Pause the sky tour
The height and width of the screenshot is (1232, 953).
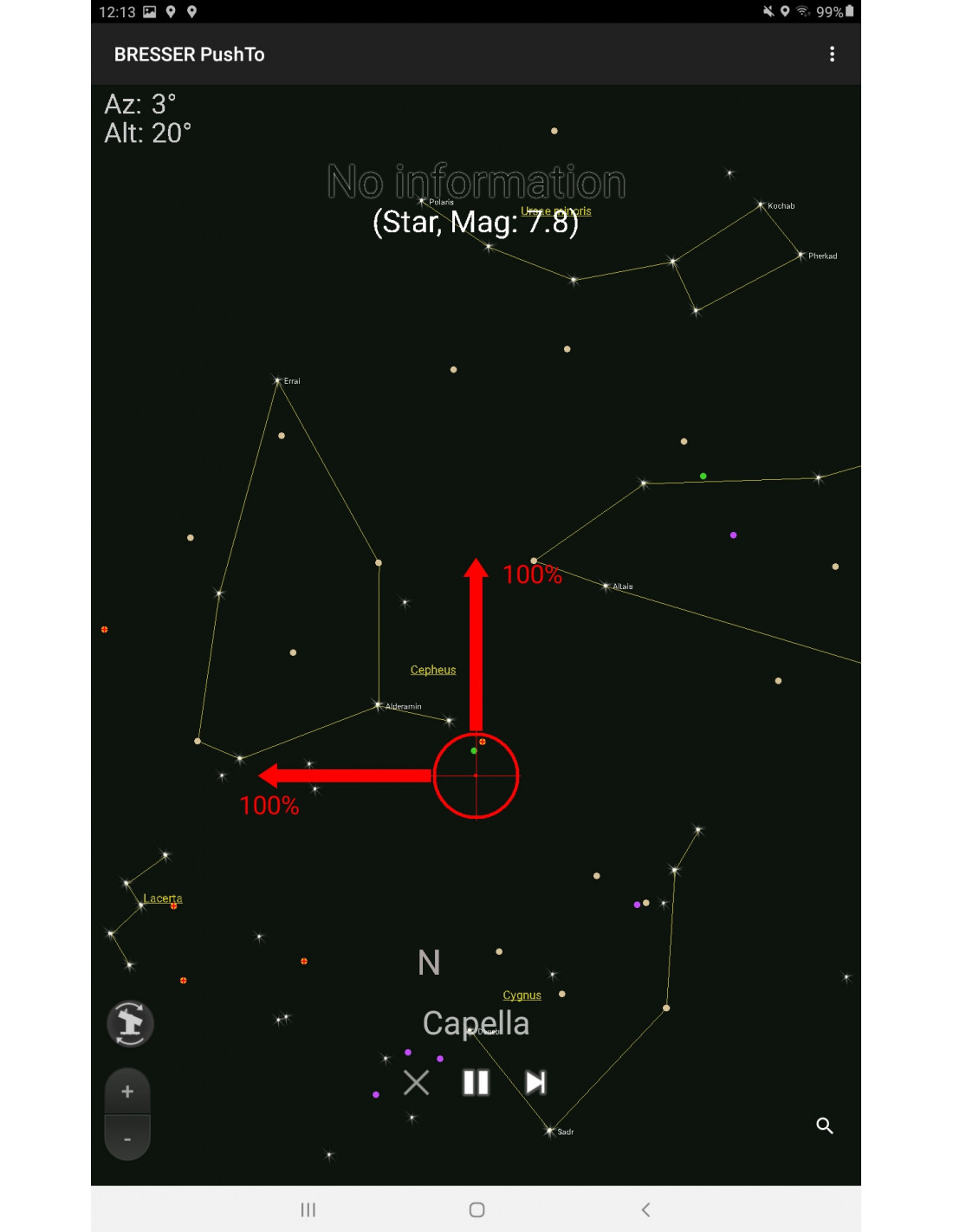pos(476,1082)
